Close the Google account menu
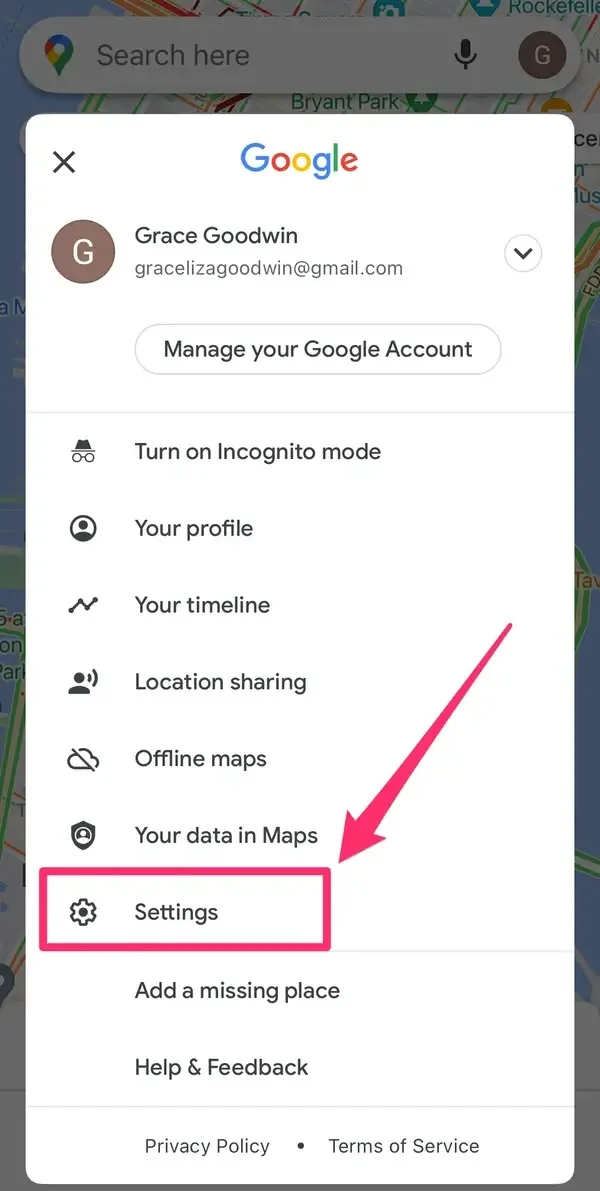 [x=64, y=162]
